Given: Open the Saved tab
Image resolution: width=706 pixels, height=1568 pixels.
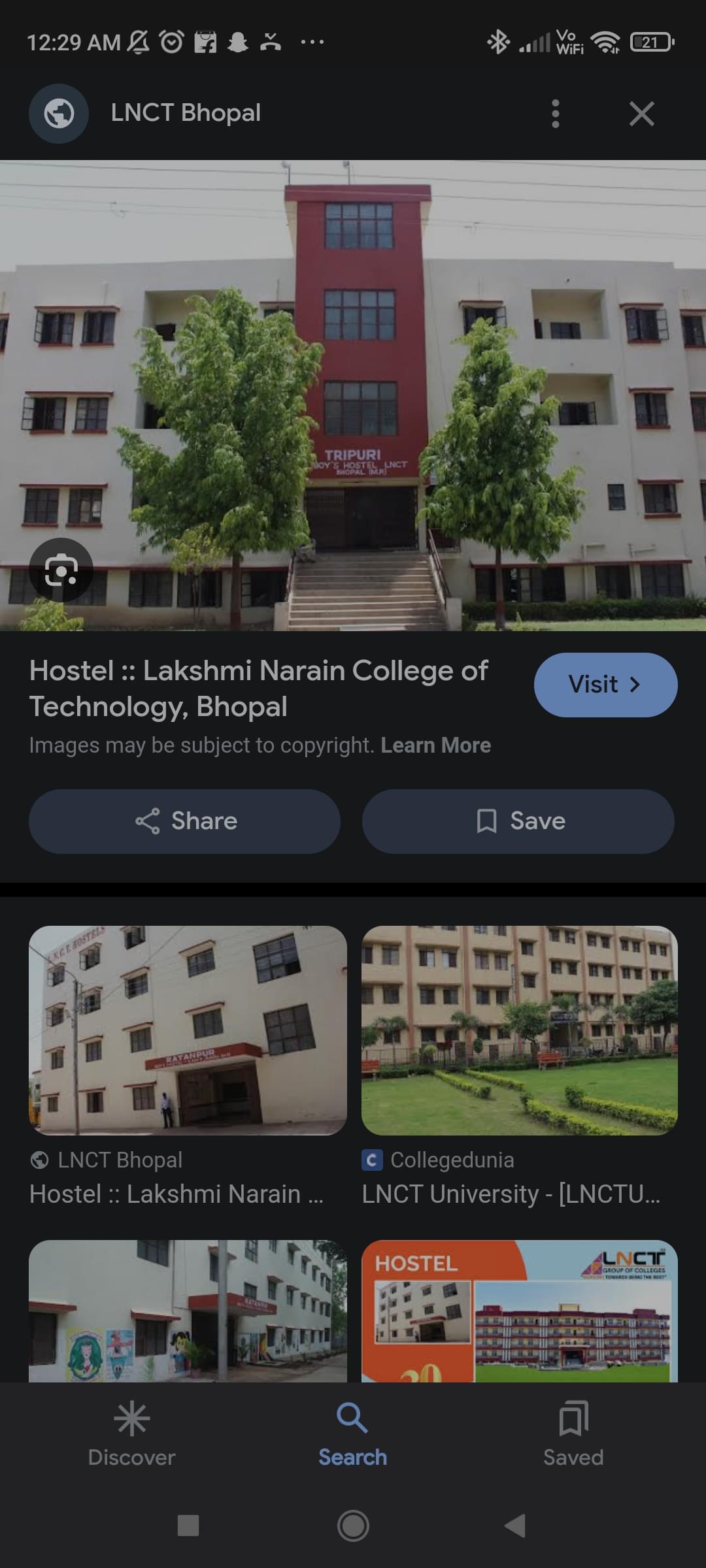Looking at the screenshot, I should 573,1435.
